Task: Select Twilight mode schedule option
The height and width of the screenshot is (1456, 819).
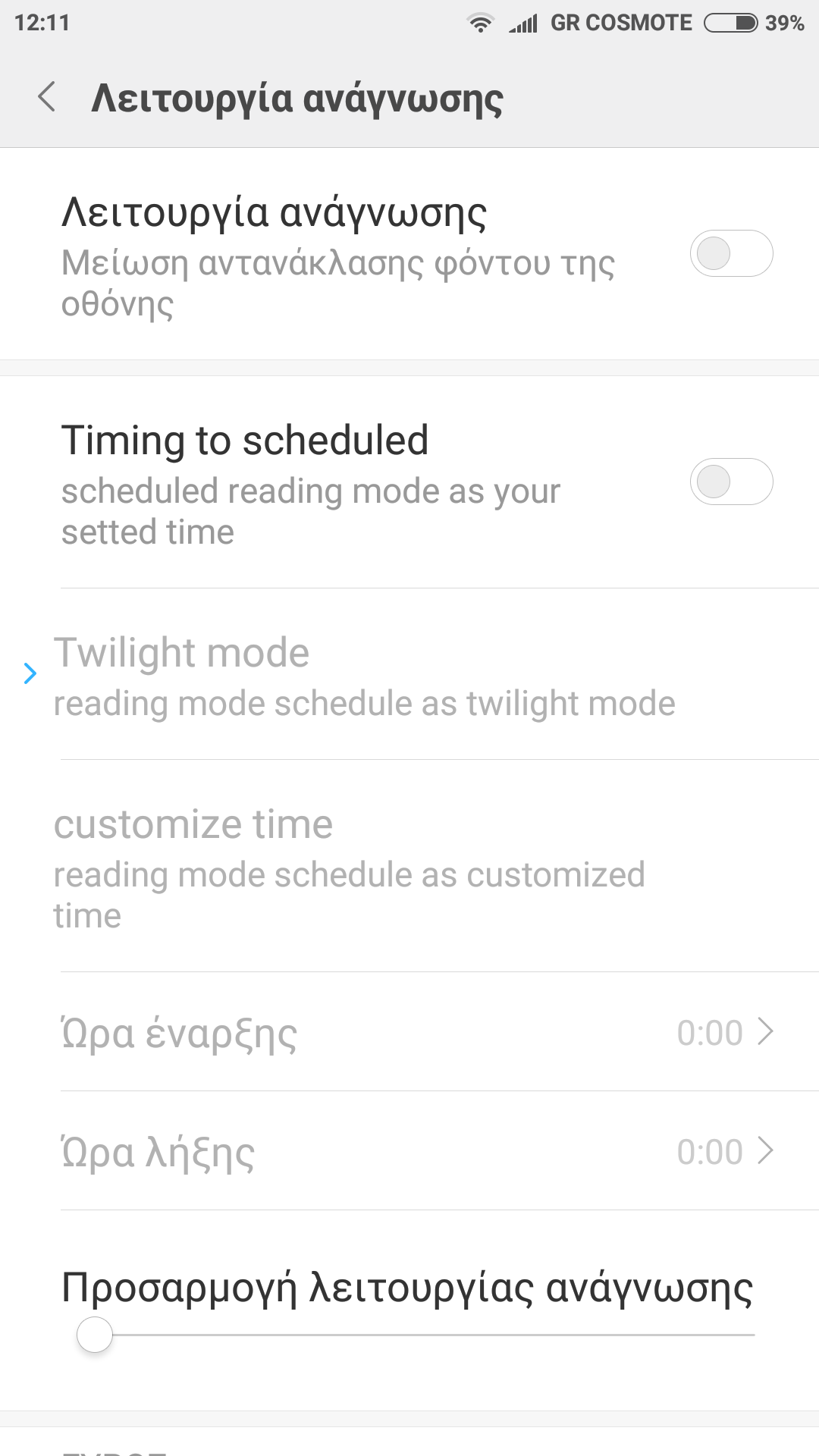Action: (364, 675)
